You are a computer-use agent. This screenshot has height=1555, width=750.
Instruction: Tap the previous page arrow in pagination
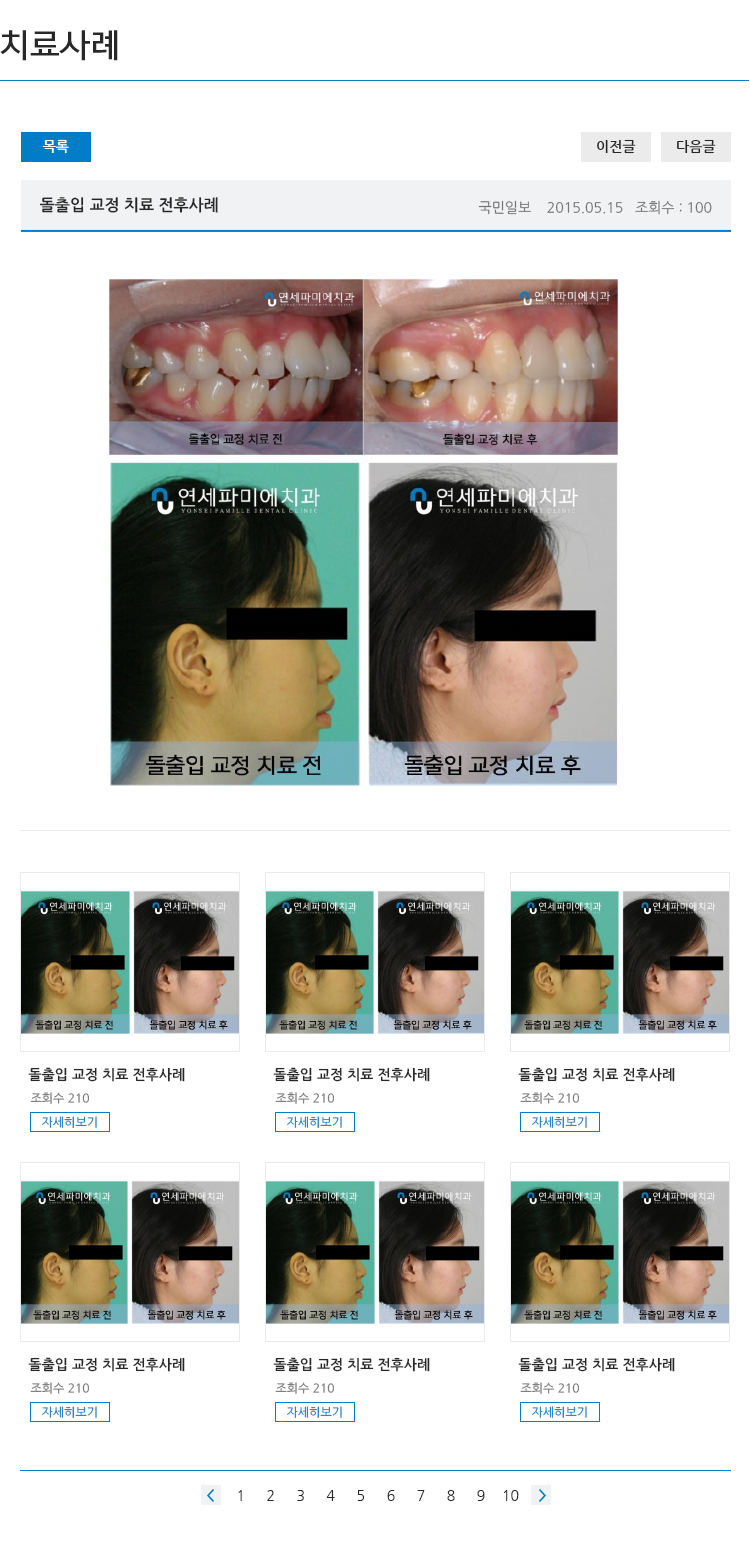[211, 1495]
